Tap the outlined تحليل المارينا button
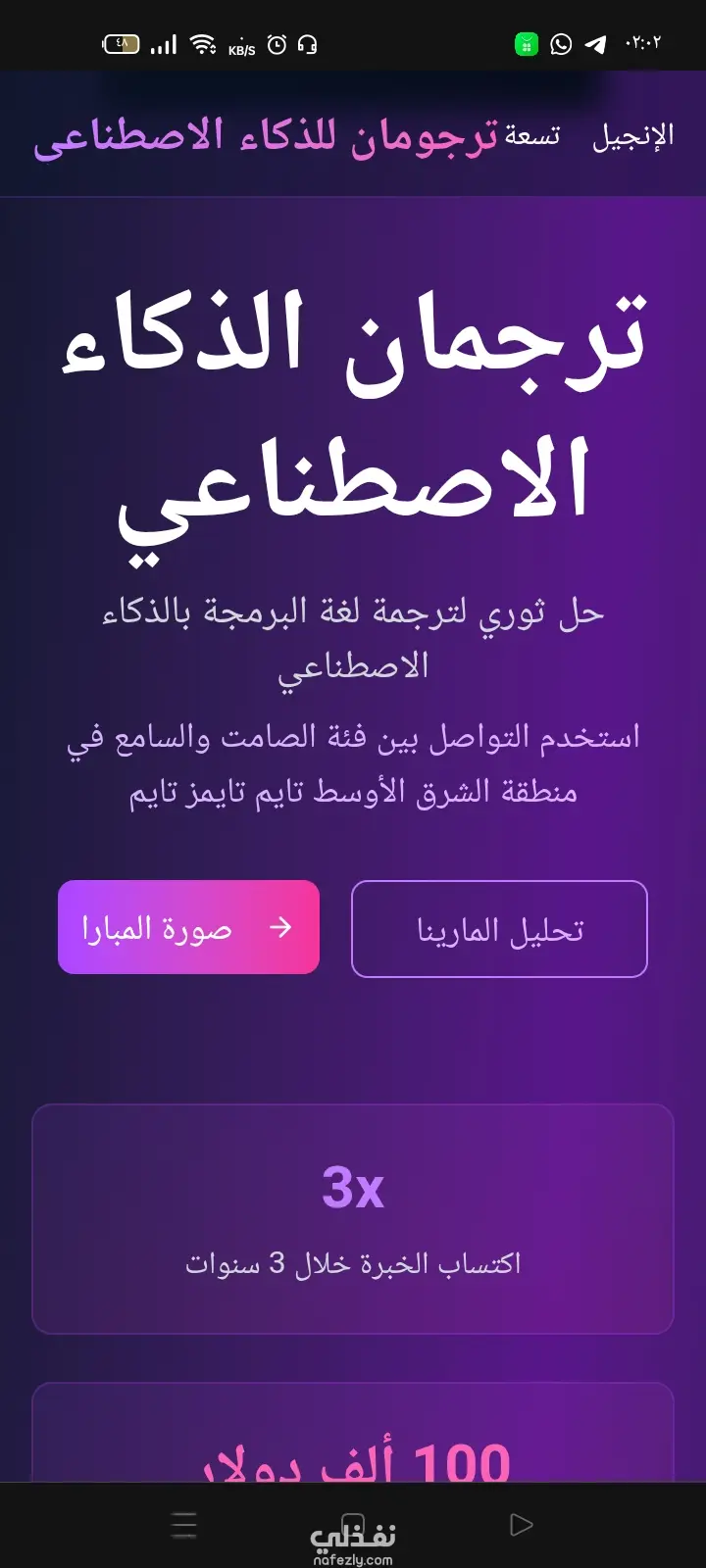Image resolution: width=706 pixels, height=1568 pixels. tap(499, 929)
